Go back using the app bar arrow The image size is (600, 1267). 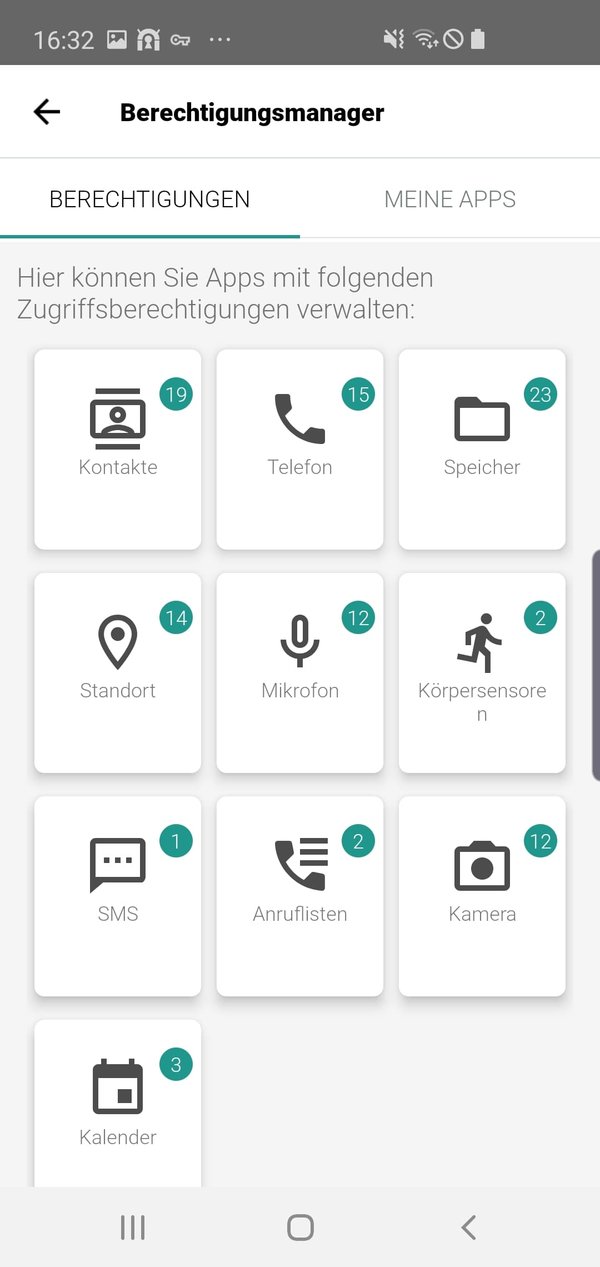coord(47,112)
